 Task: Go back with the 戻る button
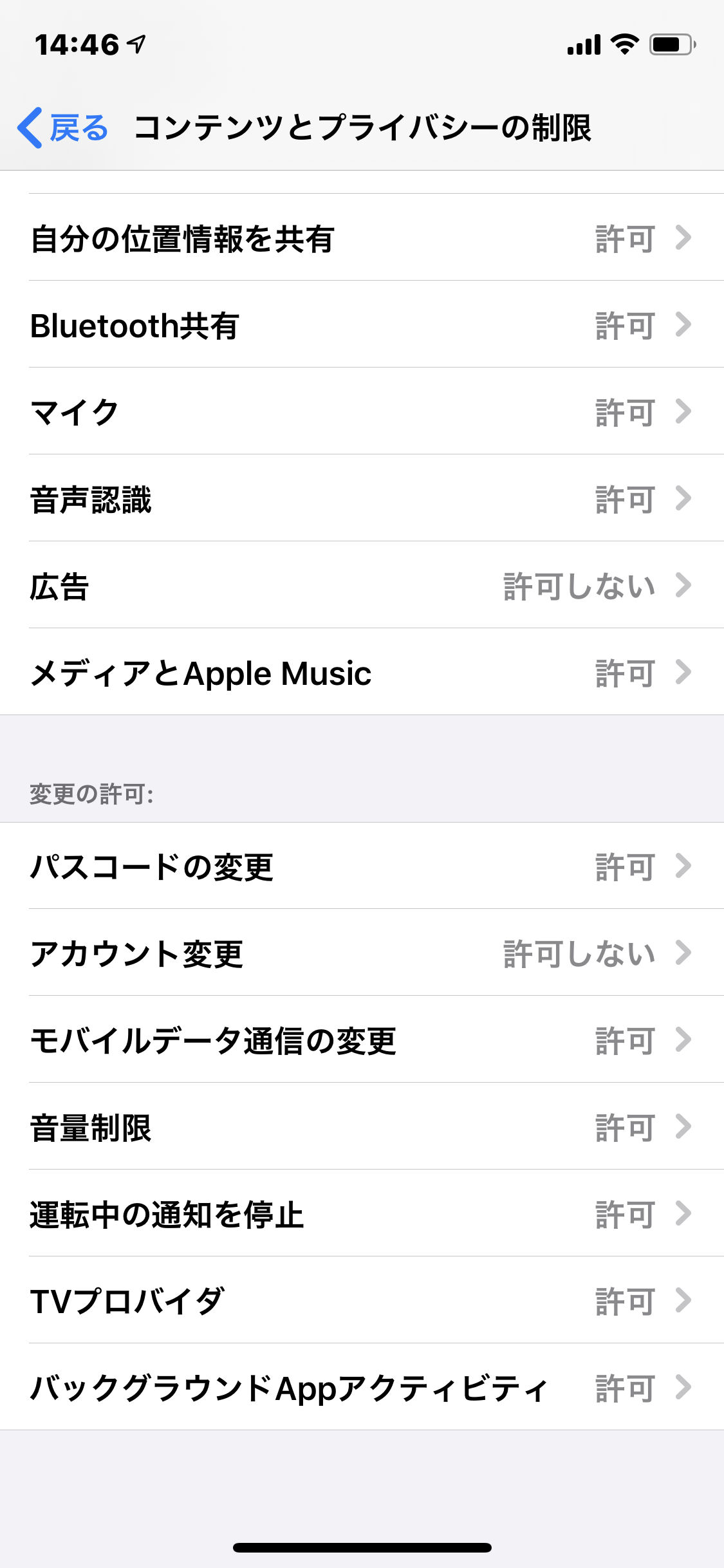[62, 127]
